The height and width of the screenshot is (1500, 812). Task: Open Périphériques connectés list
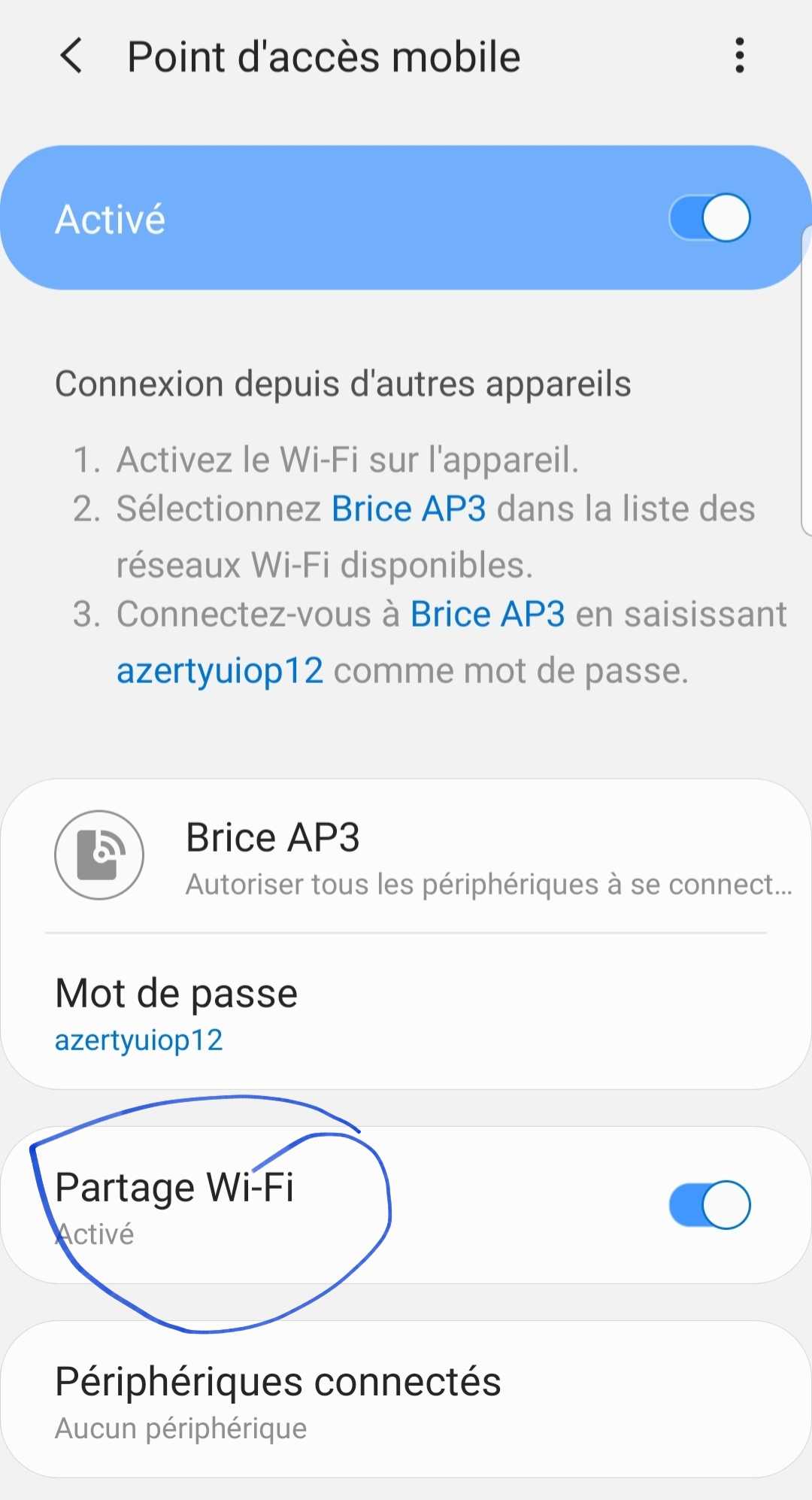point(406,1401)
